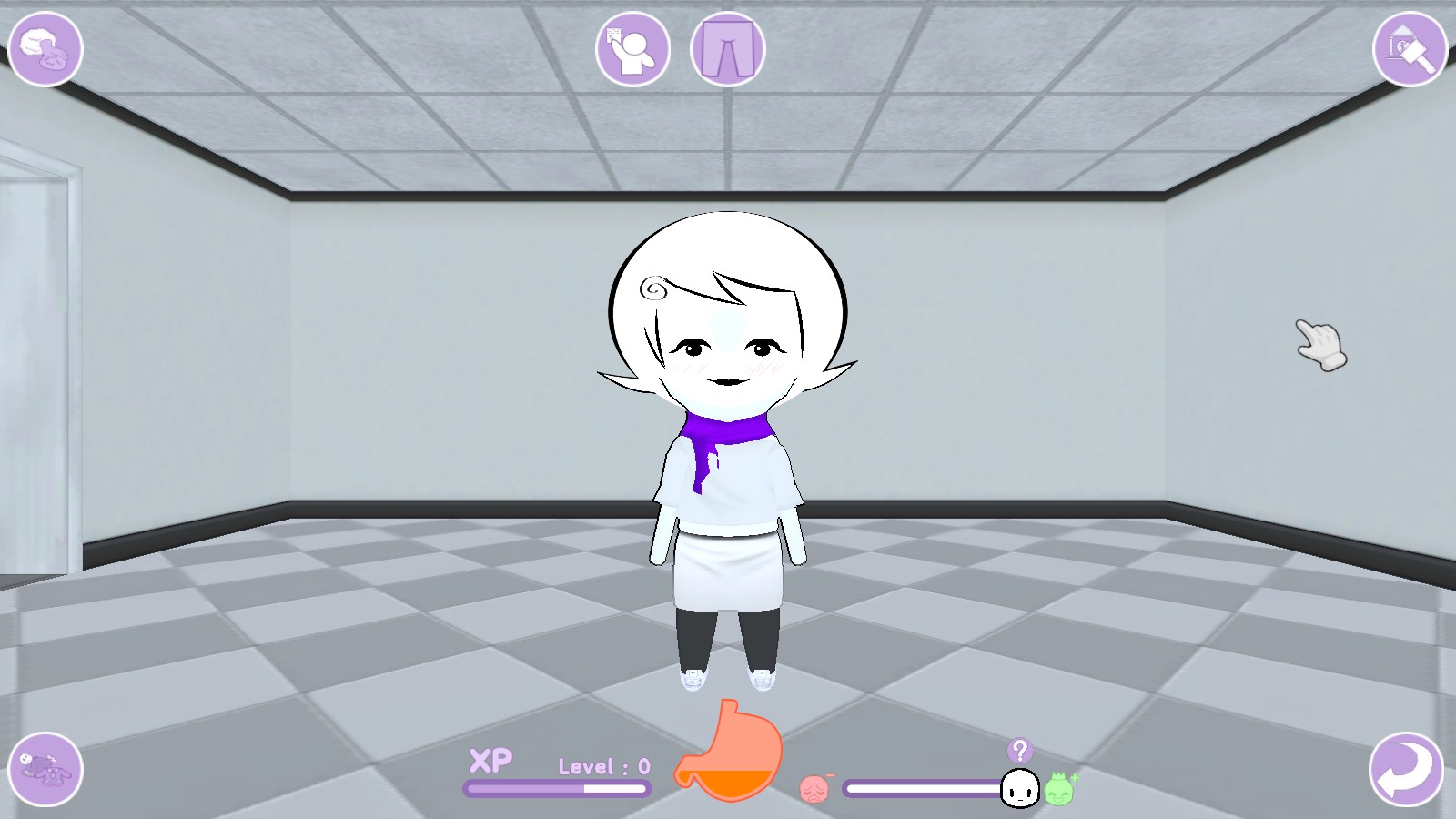Image resolution: width=1456 pixels, height=819 pixels.
Task: Open the food menu icon
Action: click(45, 49)
